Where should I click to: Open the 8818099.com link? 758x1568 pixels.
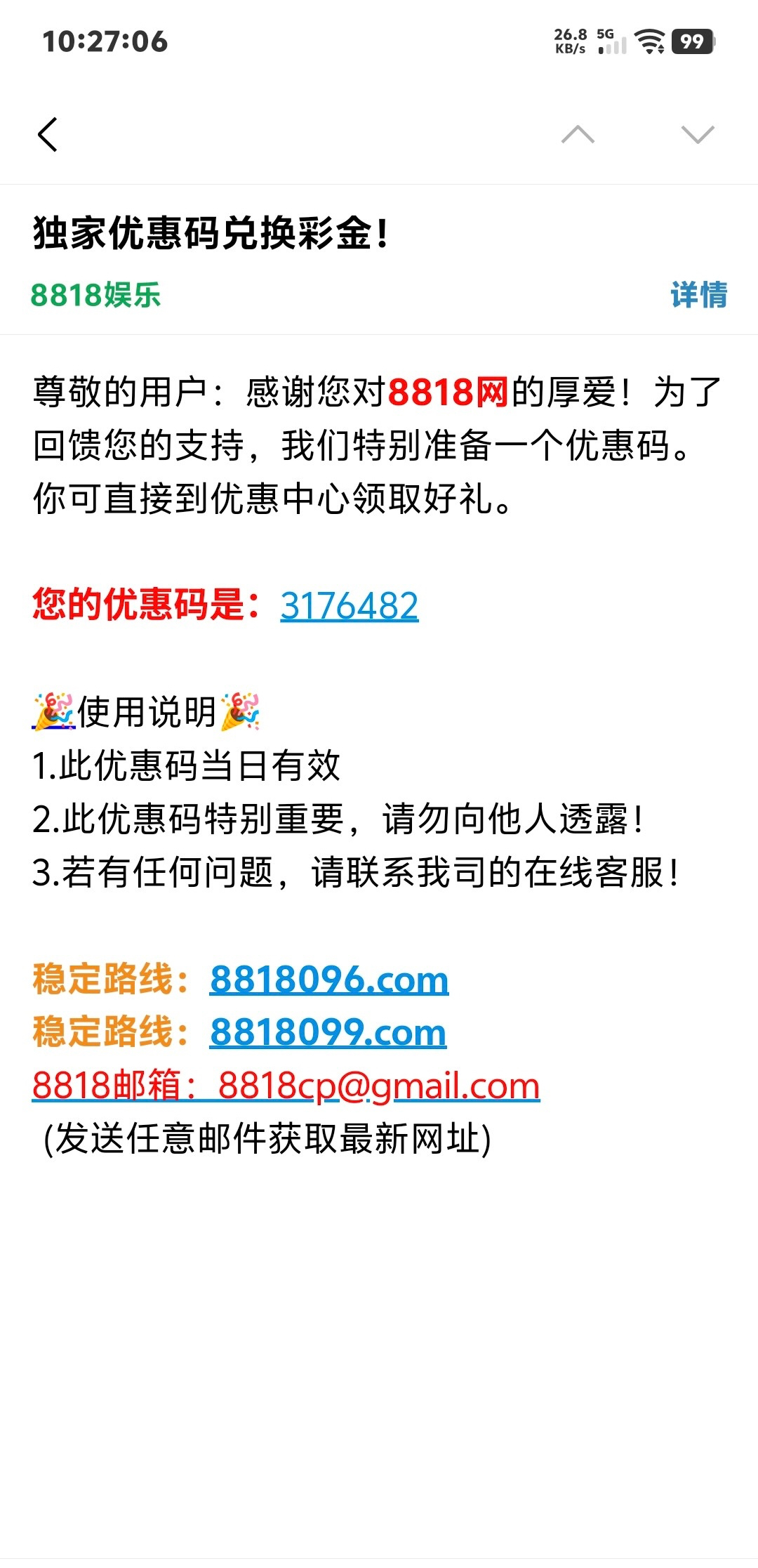pos(328,1032)
